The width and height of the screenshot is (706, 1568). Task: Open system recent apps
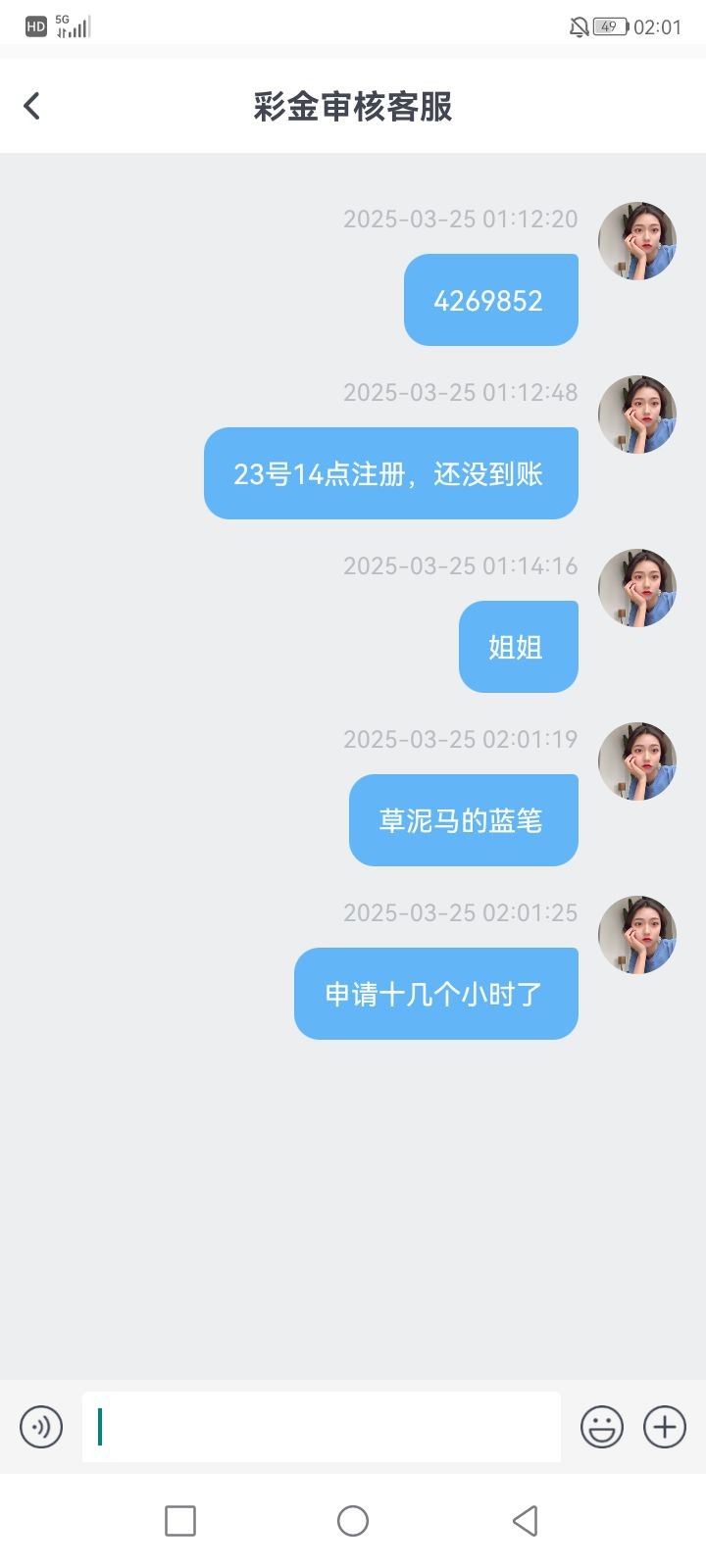coord(180,1521)
